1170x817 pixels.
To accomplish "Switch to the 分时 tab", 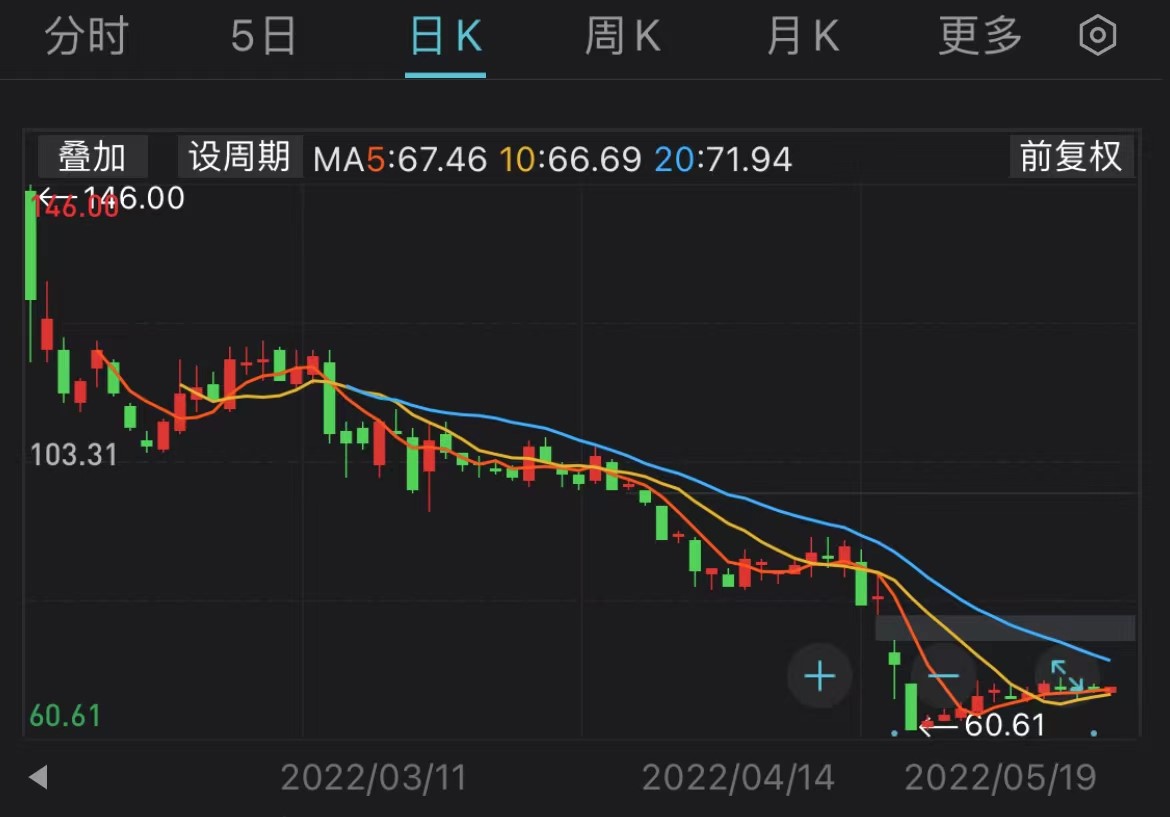I will (87, 38).
